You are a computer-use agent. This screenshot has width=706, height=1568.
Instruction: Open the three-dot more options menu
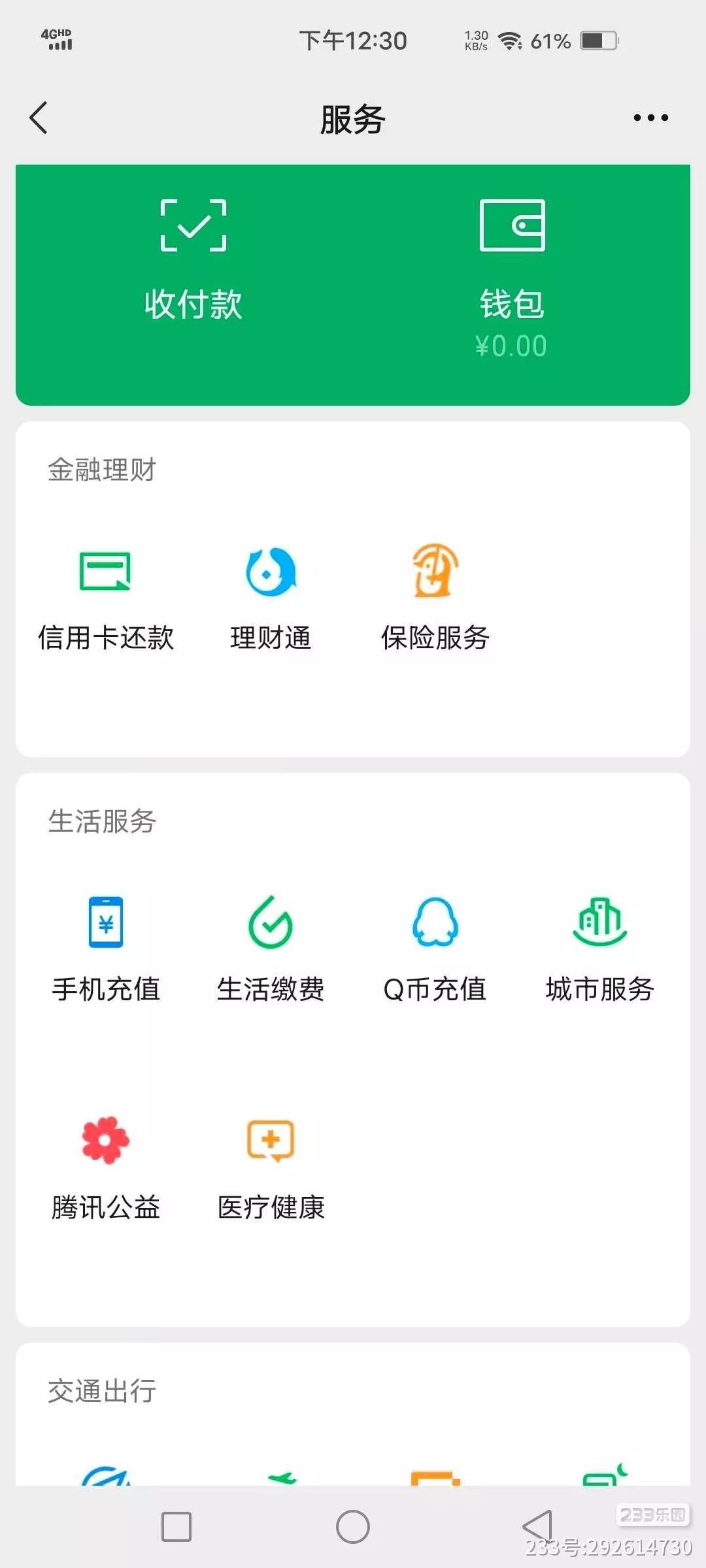pyautogui.click(x=650, y=118)
